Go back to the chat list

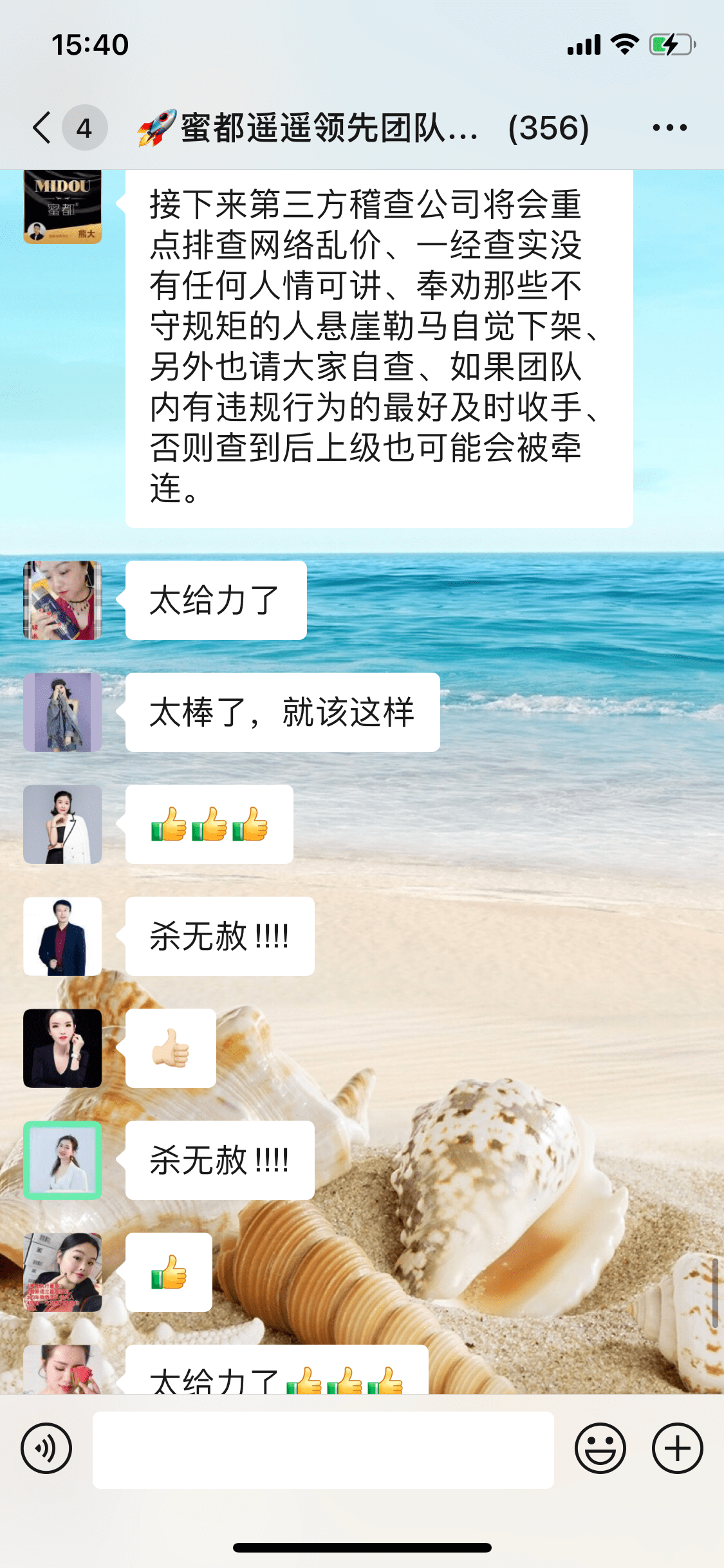coord(42,127)
